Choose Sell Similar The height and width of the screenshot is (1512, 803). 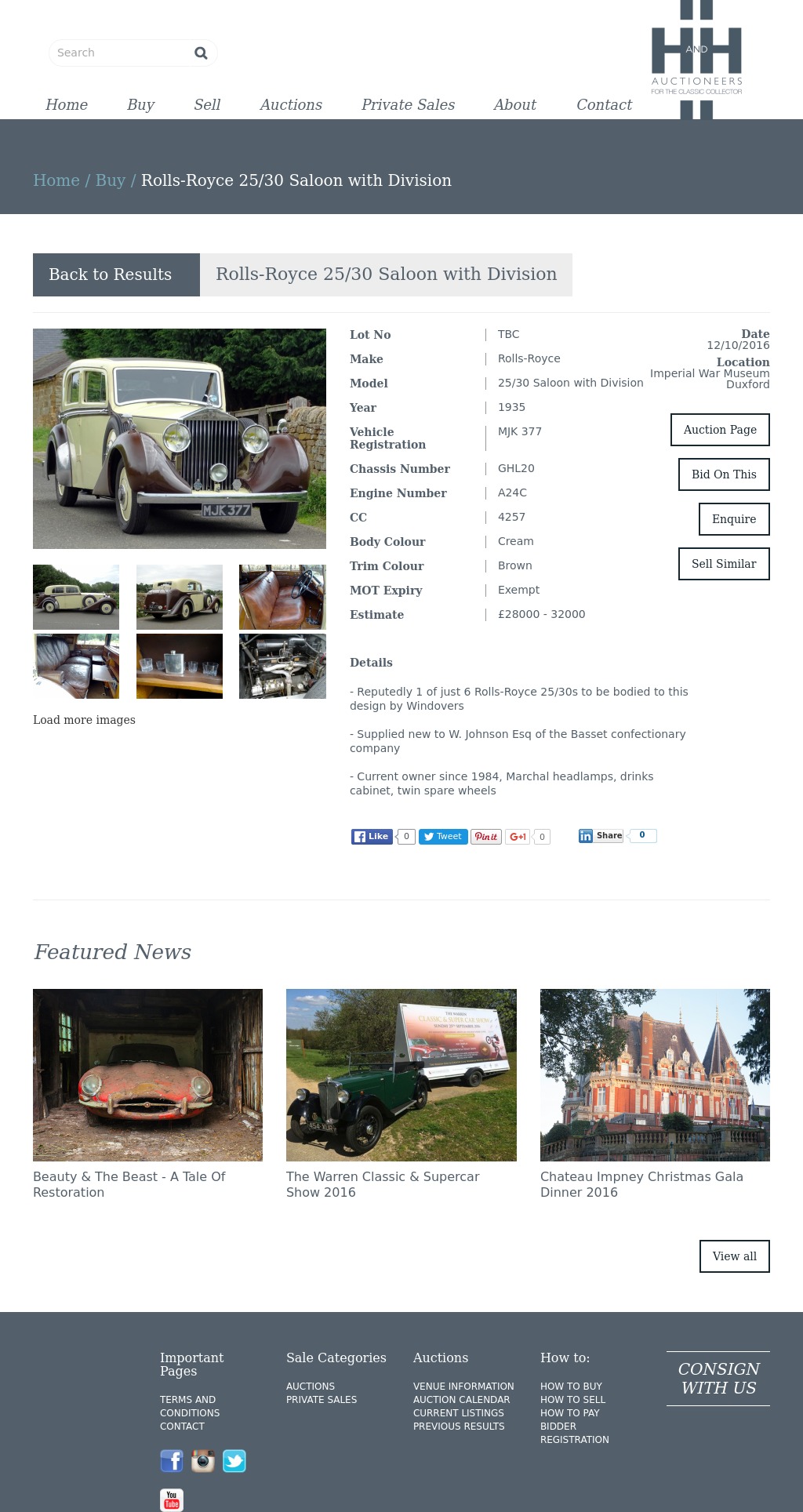pyautogui.click(x=724, y=564)
